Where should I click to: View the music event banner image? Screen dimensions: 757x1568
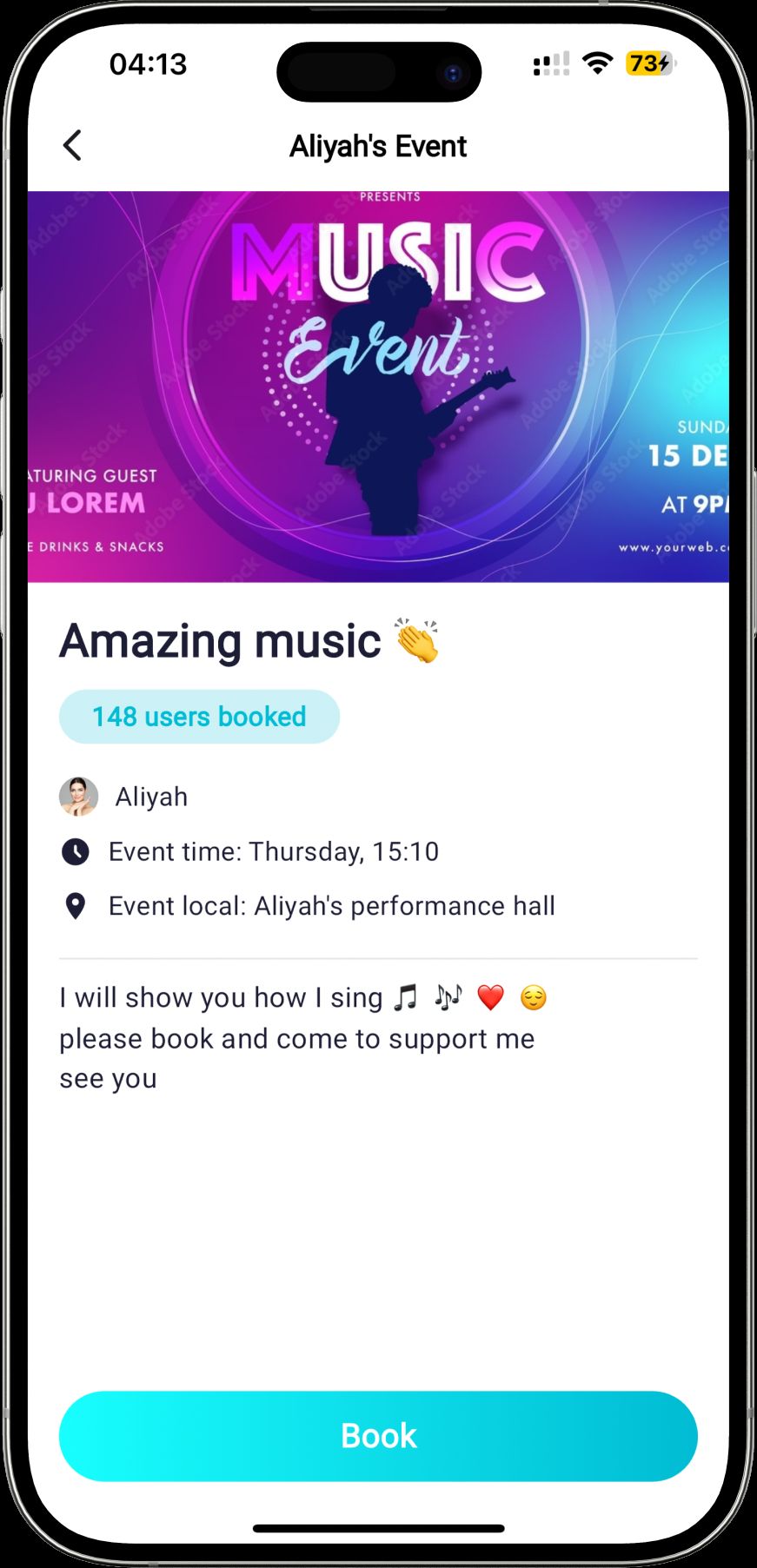(x=378, y=387)
